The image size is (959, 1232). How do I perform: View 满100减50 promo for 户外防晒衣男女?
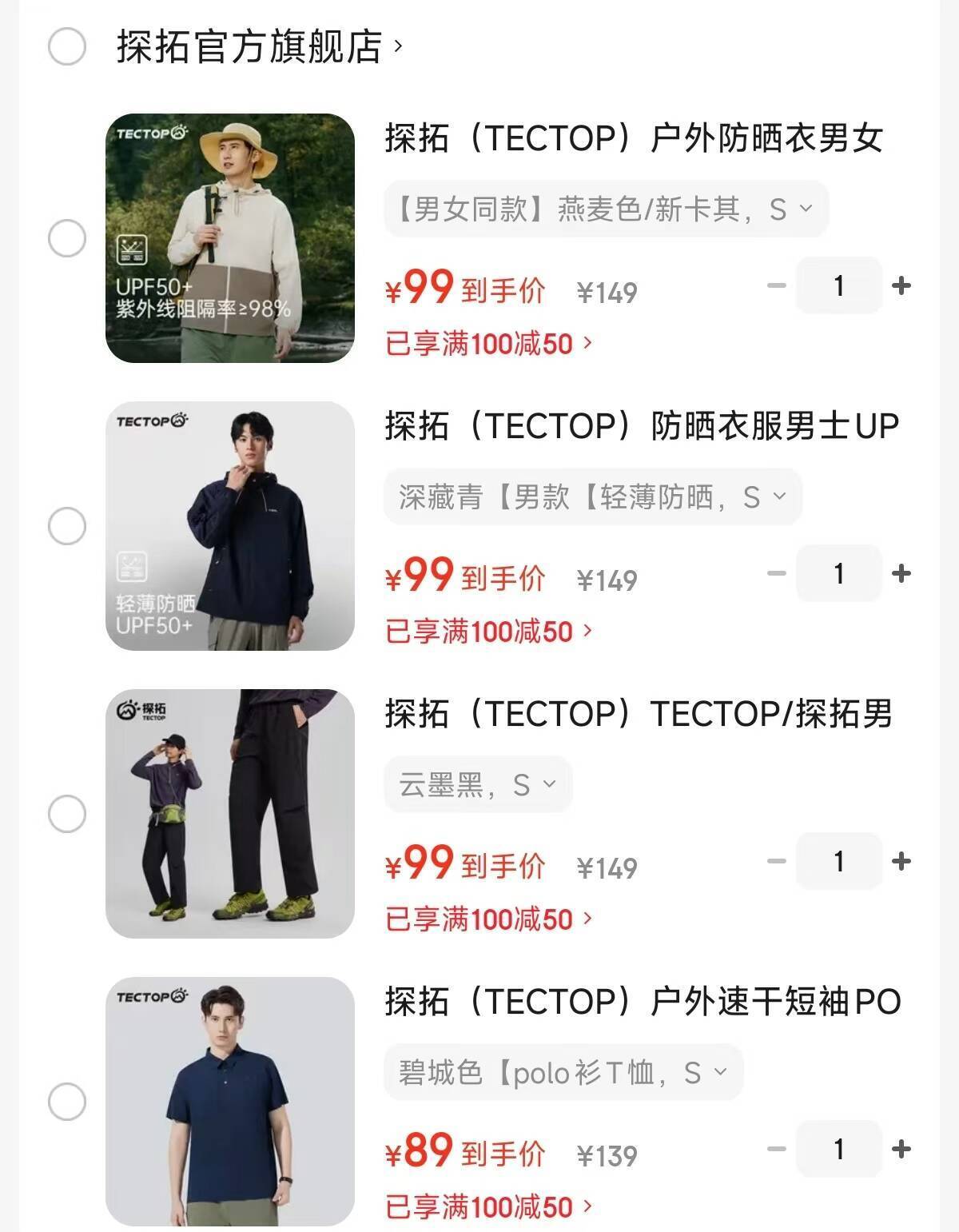489,345
